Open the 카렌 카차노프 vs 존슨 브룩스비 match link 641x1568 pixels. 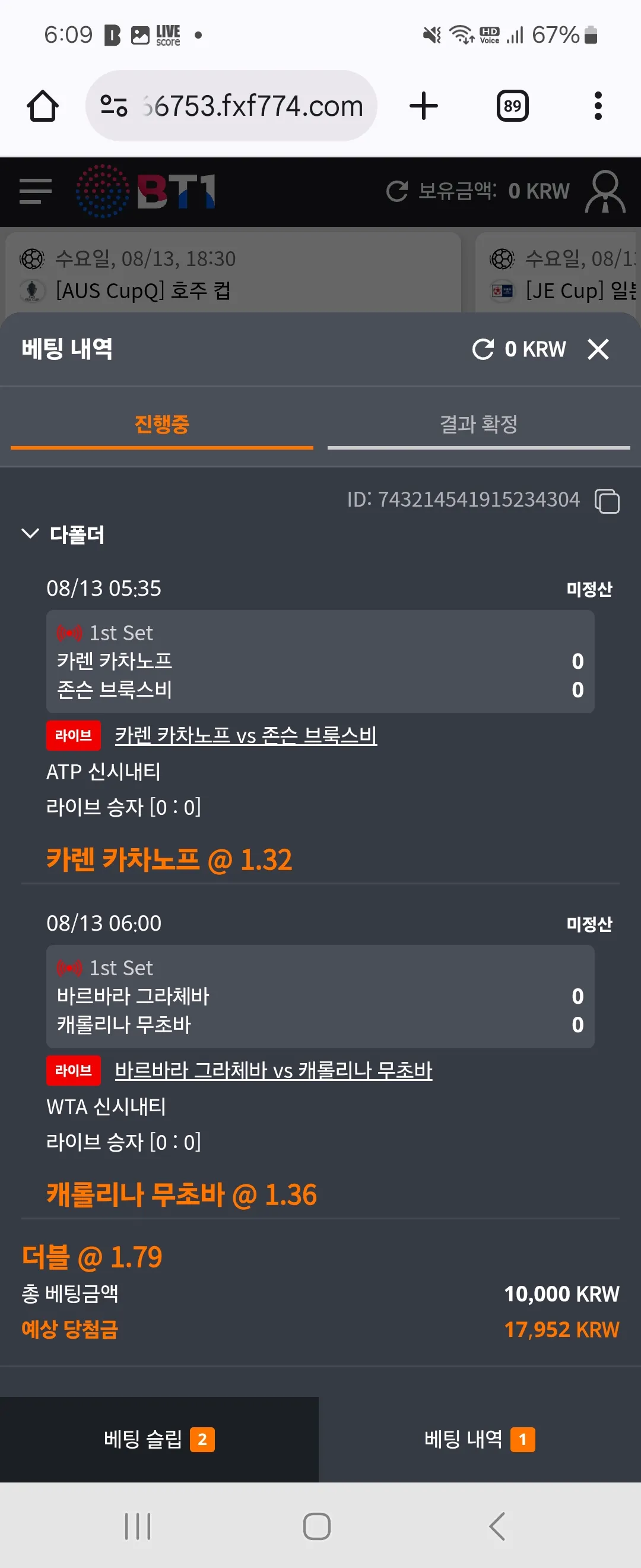click(x=246, y=735)
